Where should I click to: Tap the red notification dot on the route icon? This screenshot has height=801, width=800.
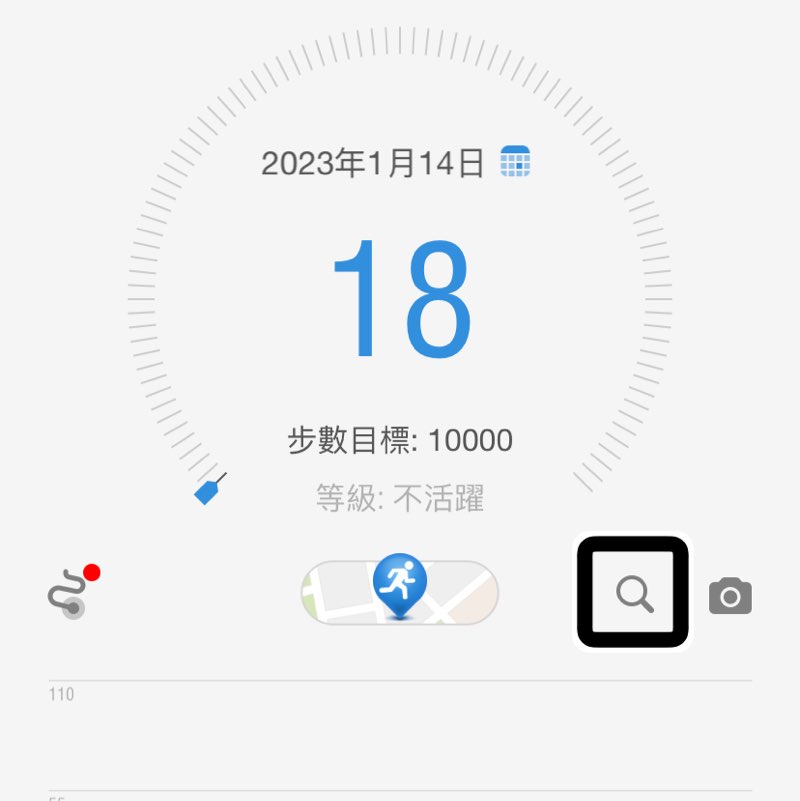(x=92, y=571)
